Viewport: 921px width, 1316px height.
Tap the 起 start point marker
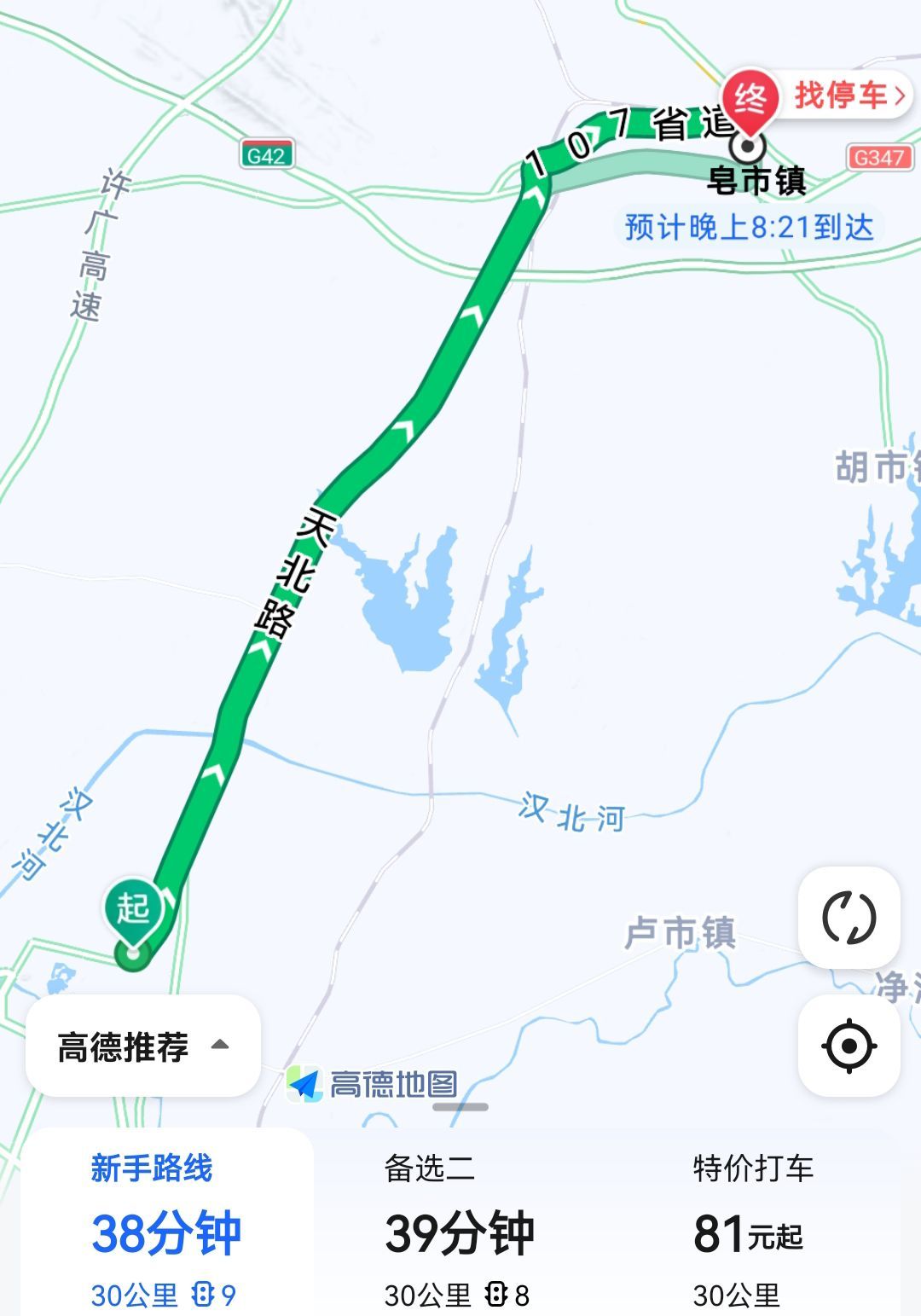133,911
